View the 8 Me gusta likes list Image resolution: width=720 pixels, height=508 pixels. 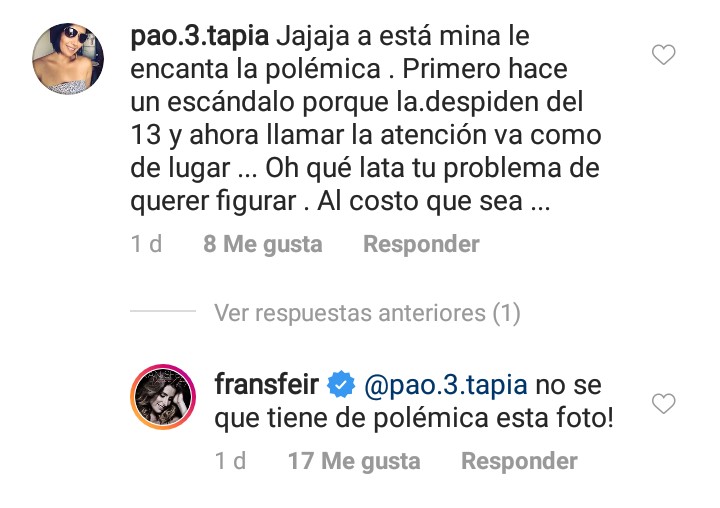pos(263,244)
